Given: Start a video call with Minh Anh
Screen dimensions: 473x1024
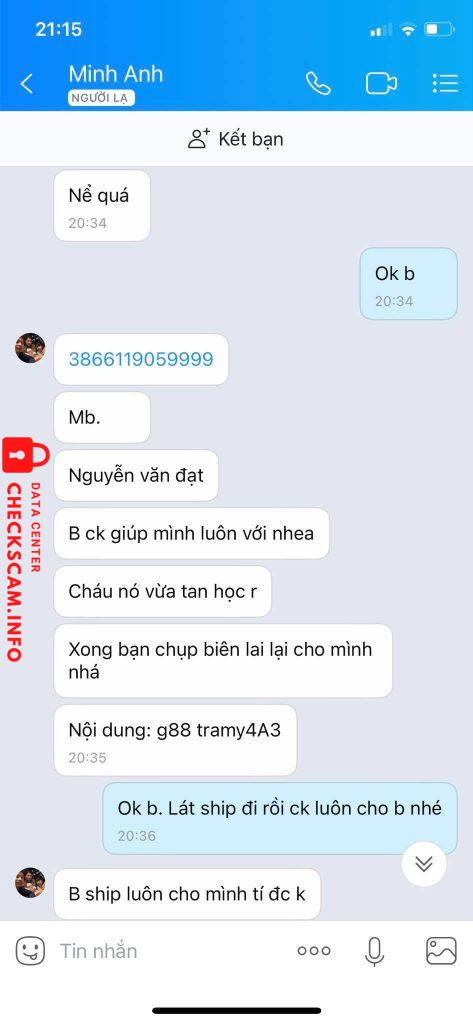Looking at the screenshot, I should 381,84.
